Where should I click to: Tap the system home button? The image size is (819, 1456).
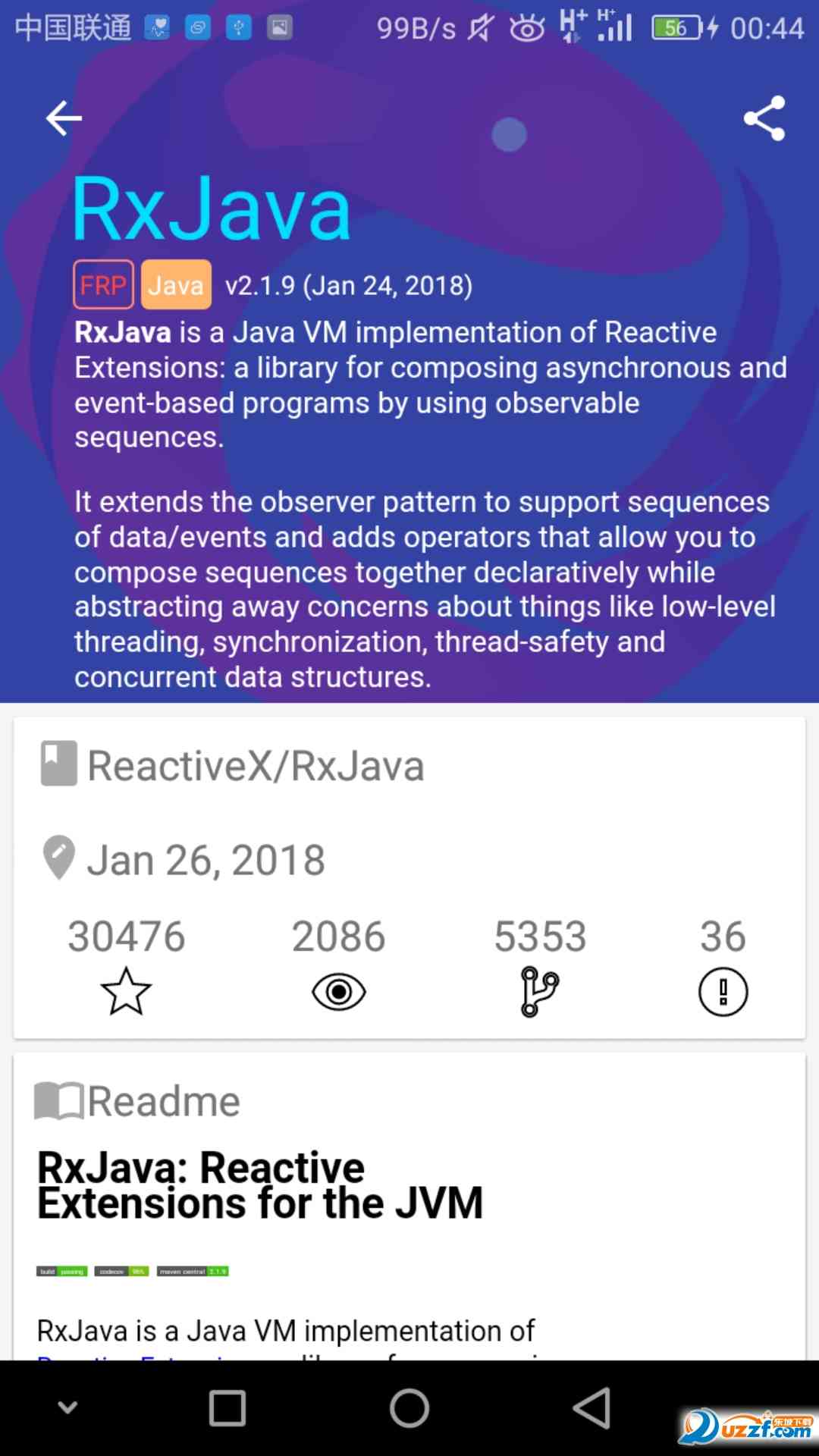tap(409, 1409)
